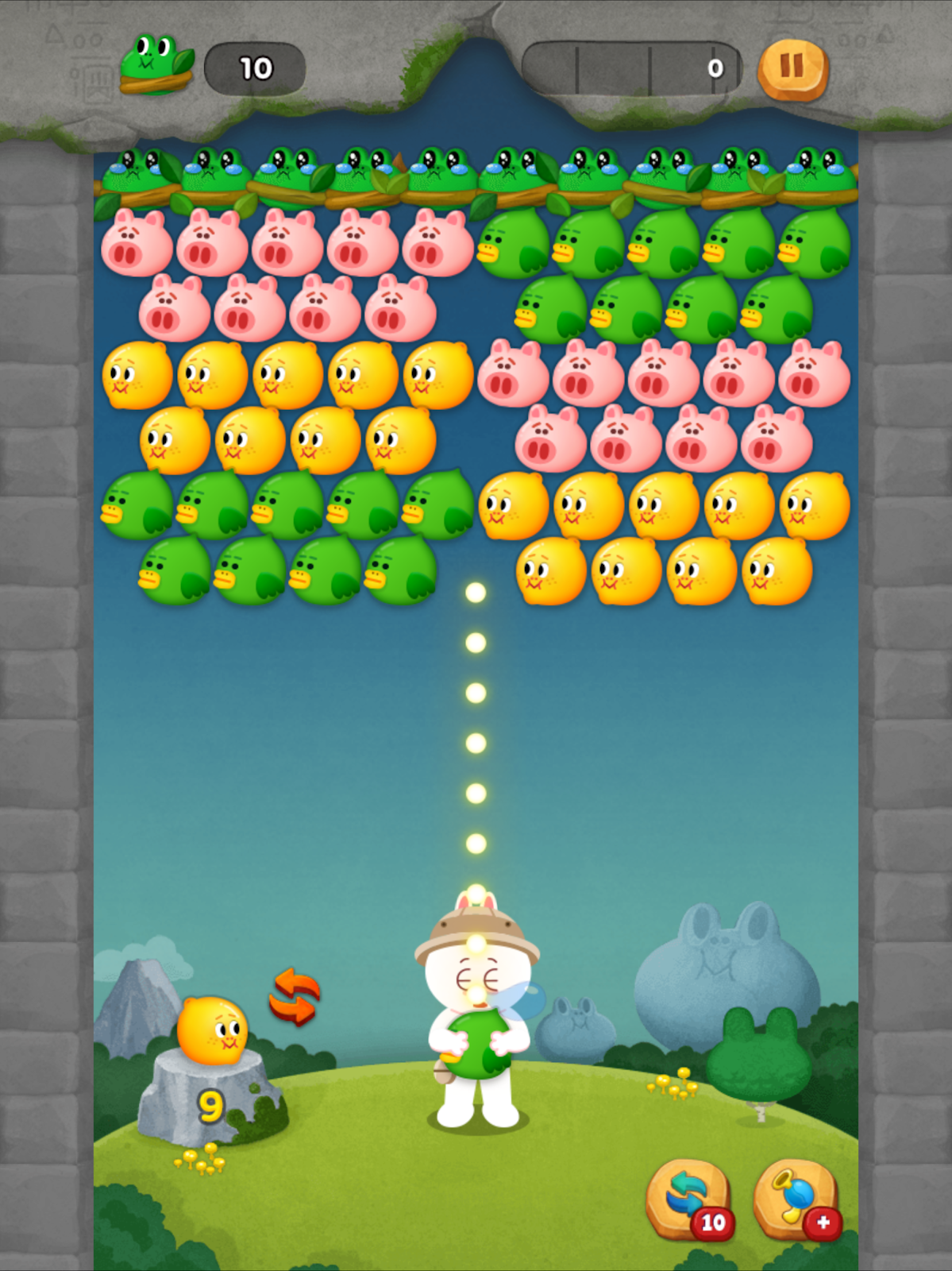Swap current bubble with the next one
952x1271 pixels.
click(295, 997)
